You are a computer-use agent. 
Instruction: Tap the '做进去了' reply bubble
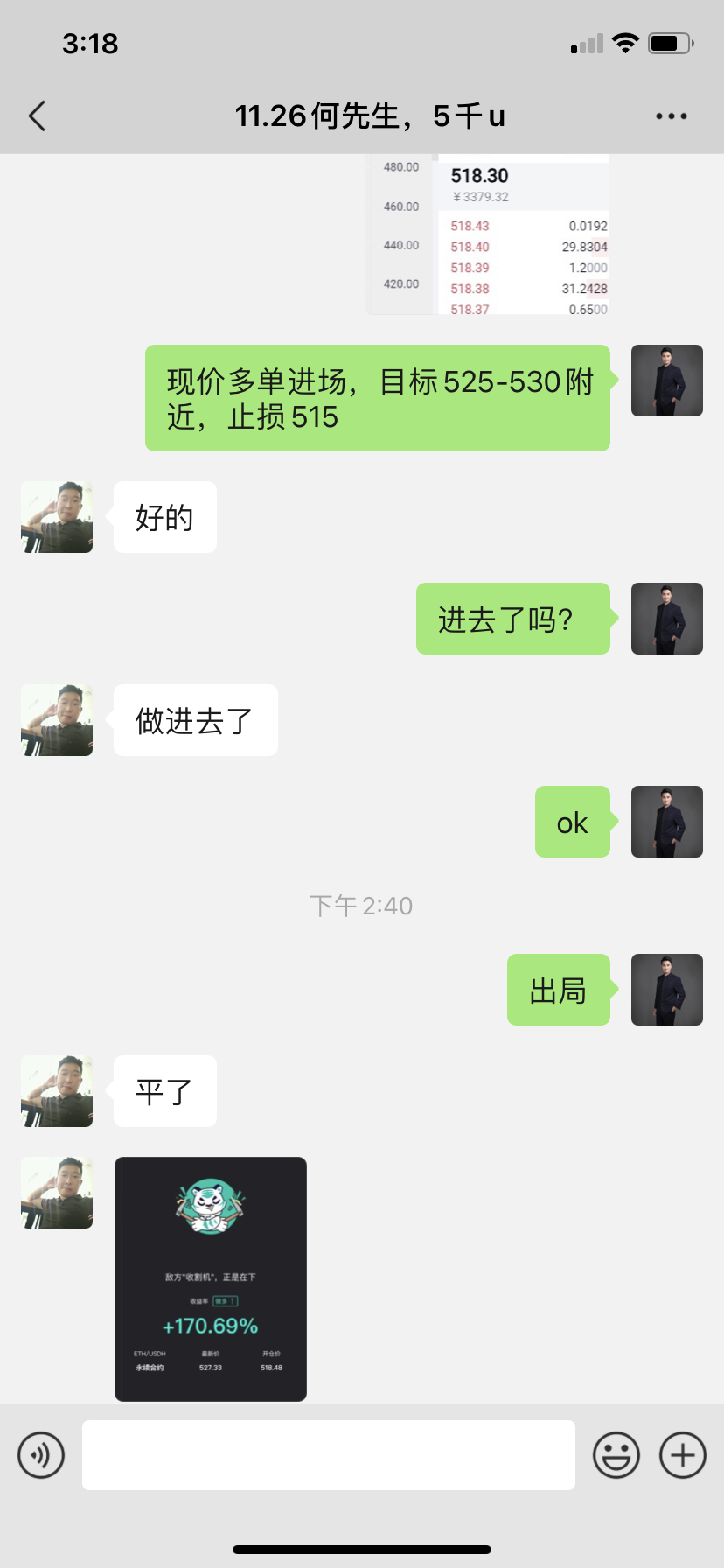click(x=194, y=720)
